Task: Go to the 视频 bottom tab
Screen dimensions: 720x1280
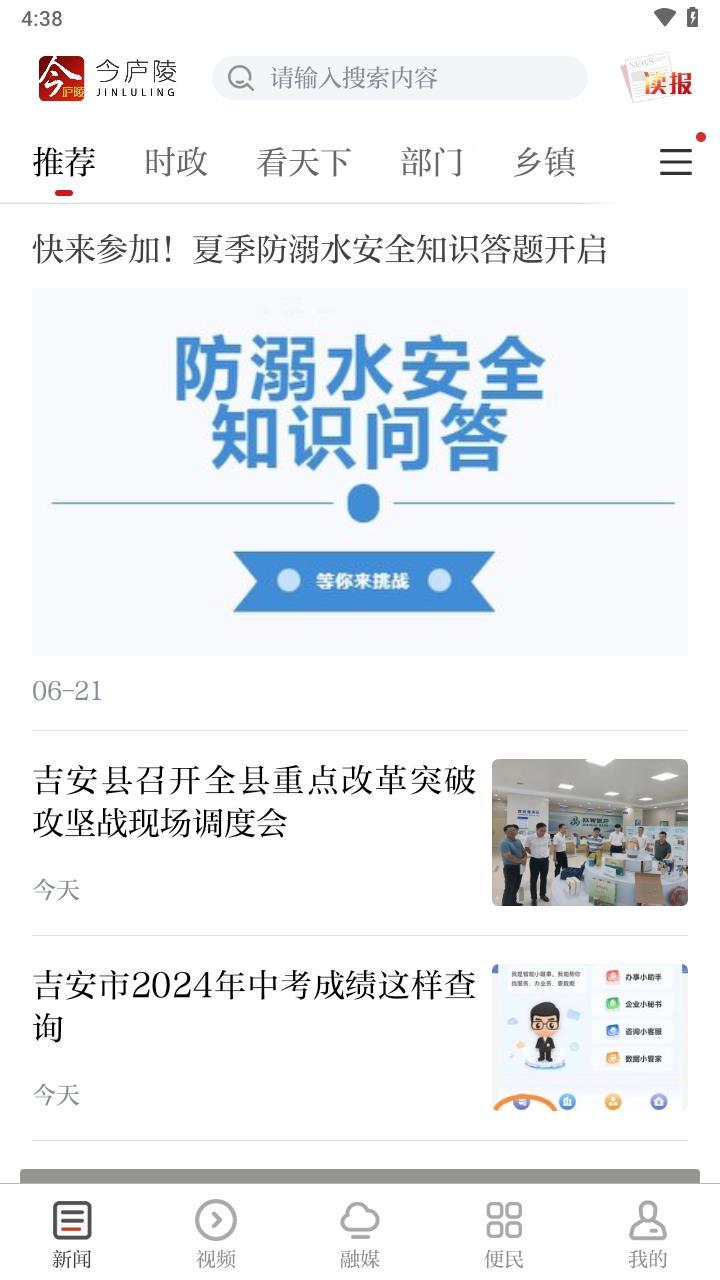Action: (x=216, y=1234)
